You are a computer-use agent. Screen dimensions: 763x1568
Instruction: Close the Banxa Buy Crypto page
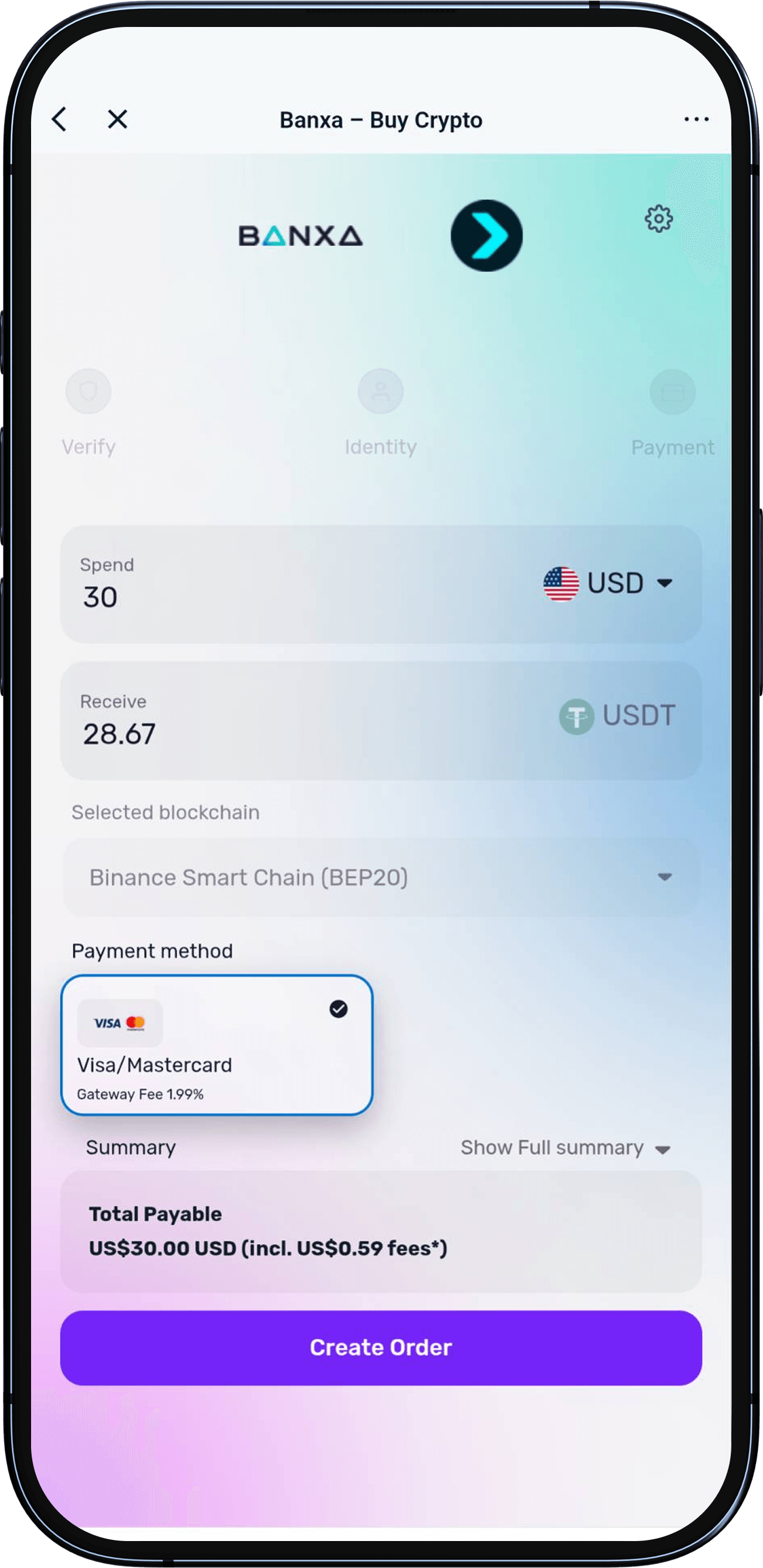(x=118, y=120)
